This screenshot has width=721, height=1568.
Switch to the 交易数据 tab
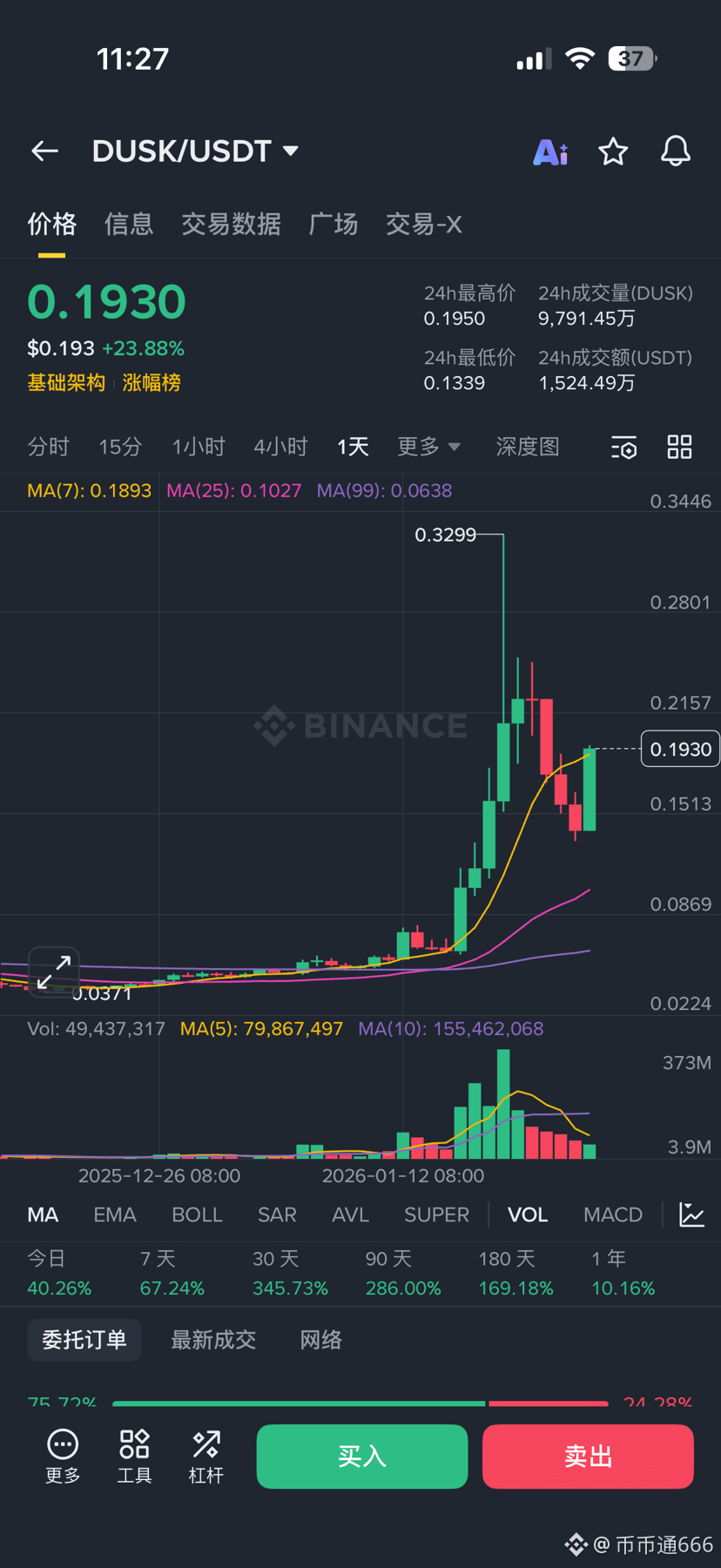231,225
